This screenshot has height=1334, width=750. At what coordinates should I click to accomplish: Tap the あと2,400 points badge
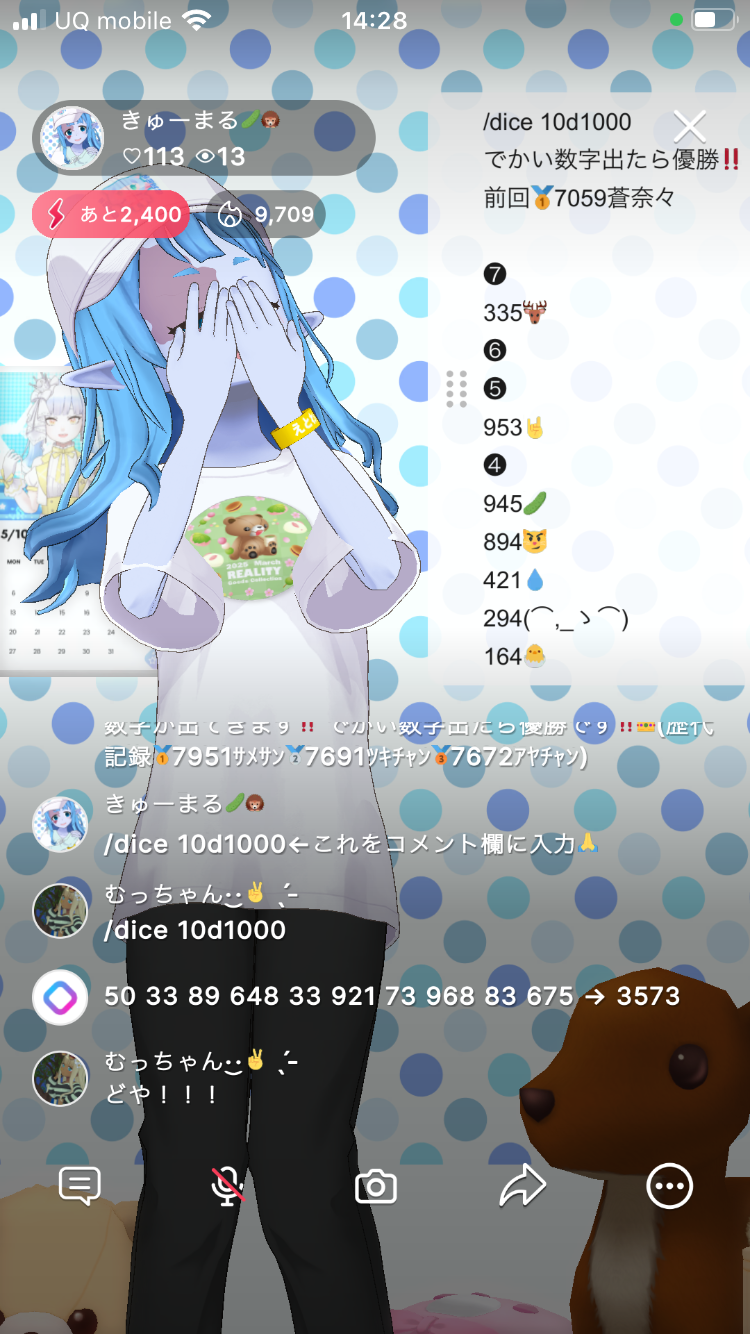(x=110, y=214)
